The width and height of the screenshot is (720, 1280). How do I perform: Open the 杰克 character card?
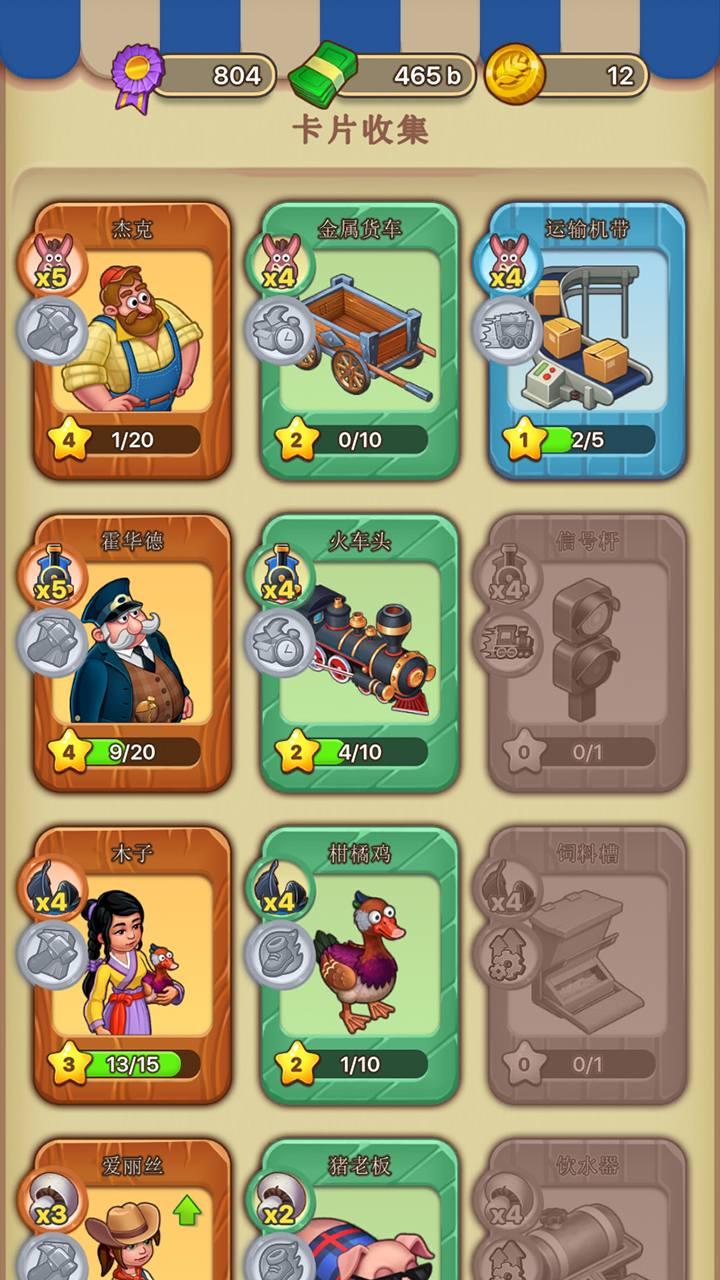(x=133, y=340)
